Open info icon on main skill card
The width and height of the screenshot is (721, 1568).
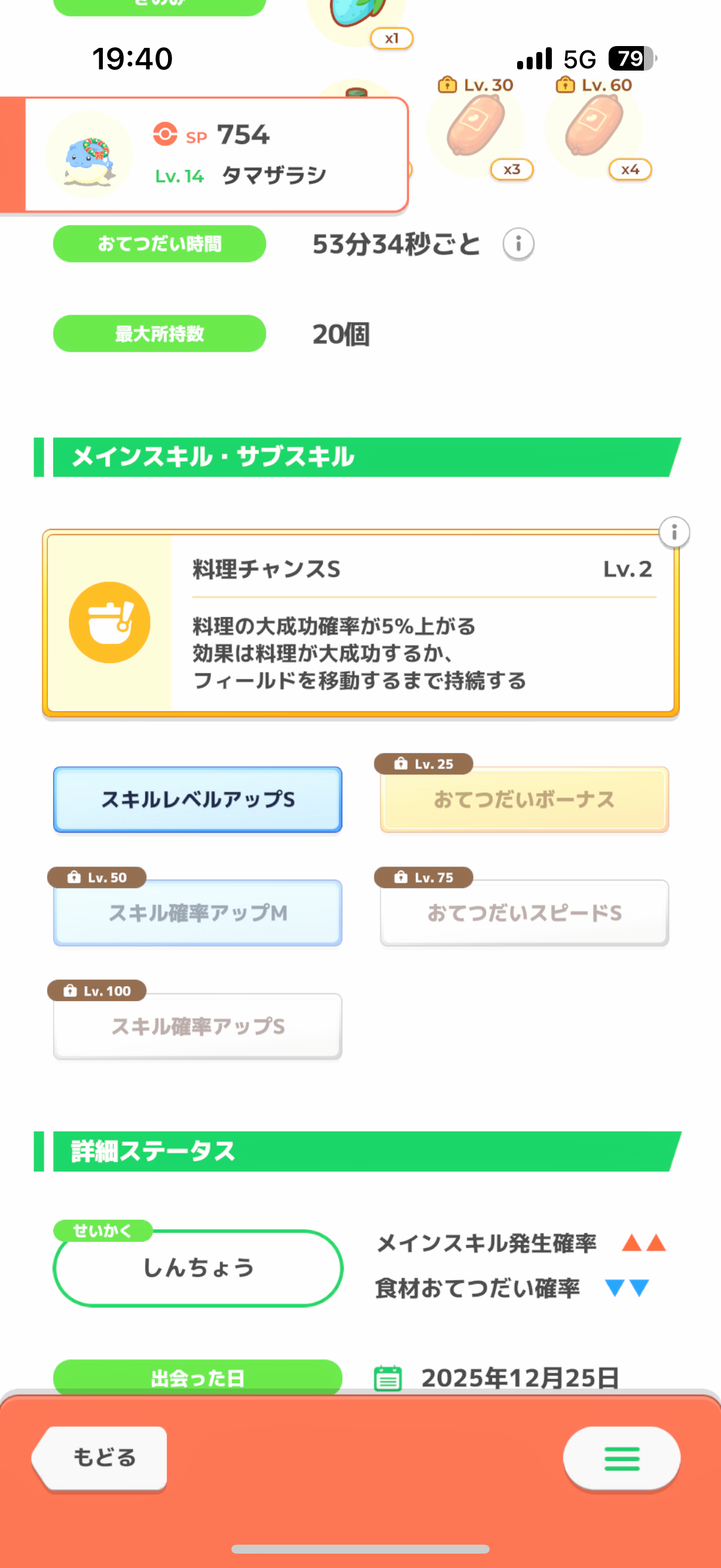pos(674,533)
